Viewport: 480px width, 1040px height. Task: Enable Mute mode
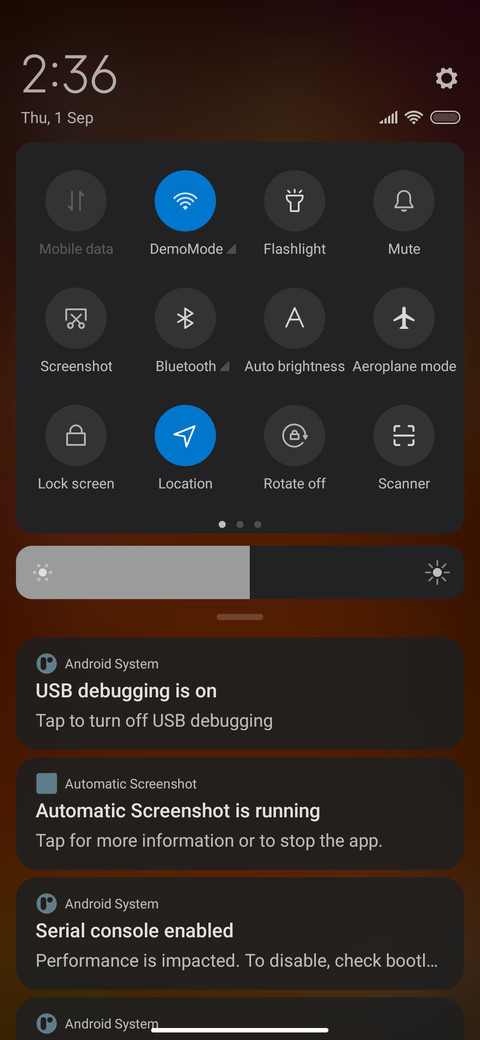tap(404, 201)
